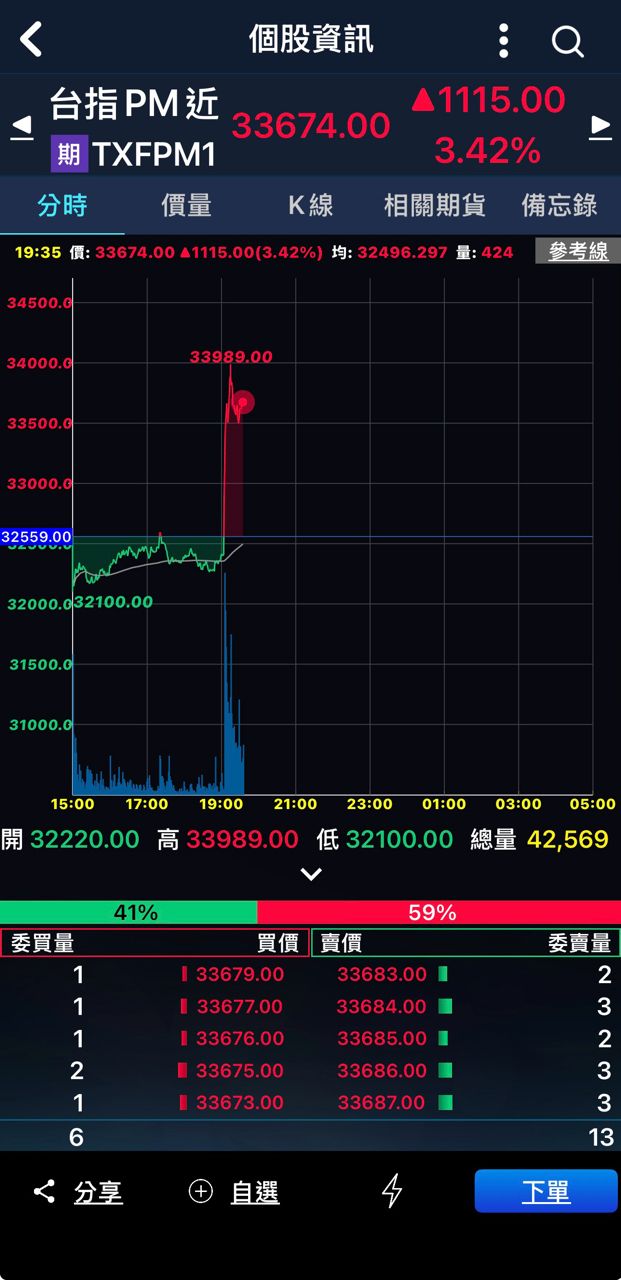Place an order with 下單 button
The image size is (621, 1280).
545,1191
